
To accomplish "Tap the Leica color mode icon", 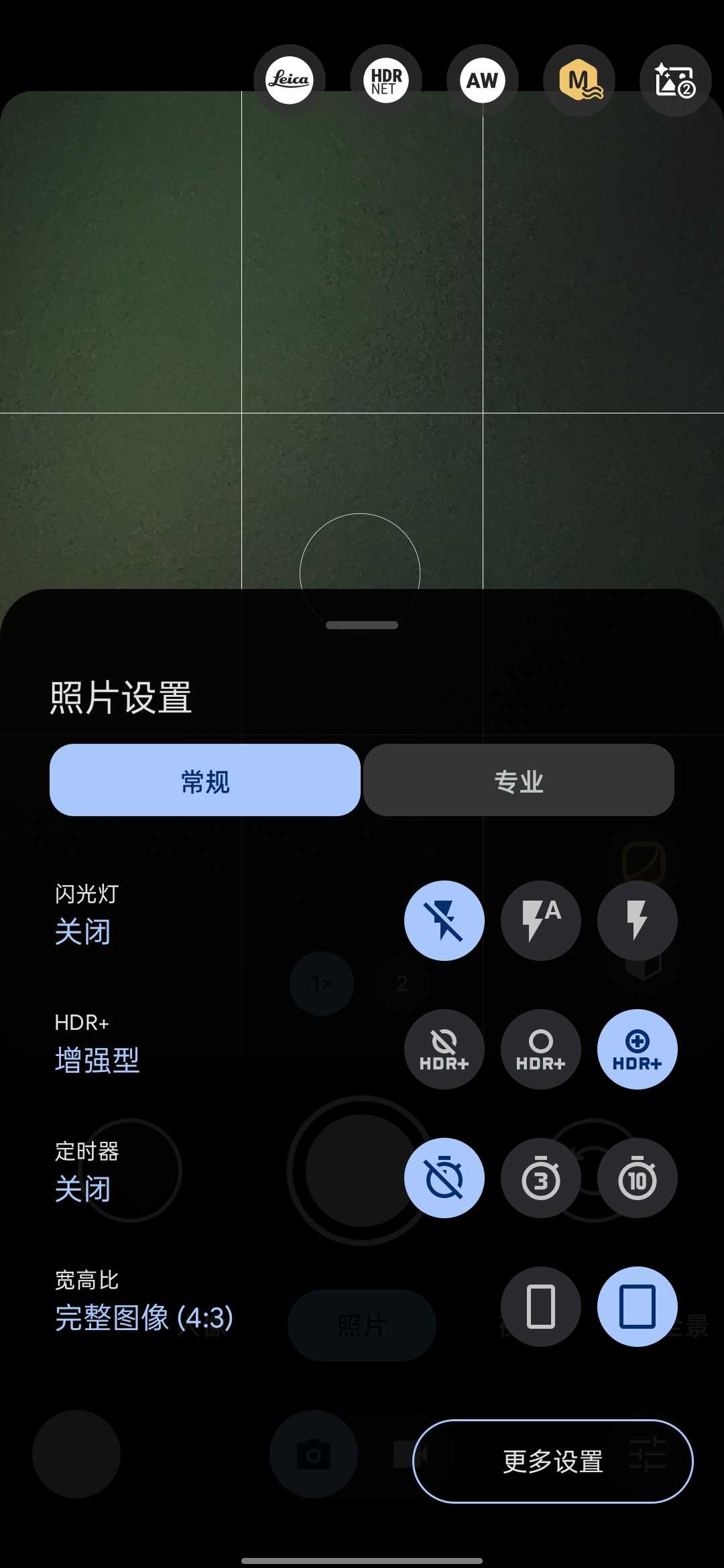I will 290,80.
